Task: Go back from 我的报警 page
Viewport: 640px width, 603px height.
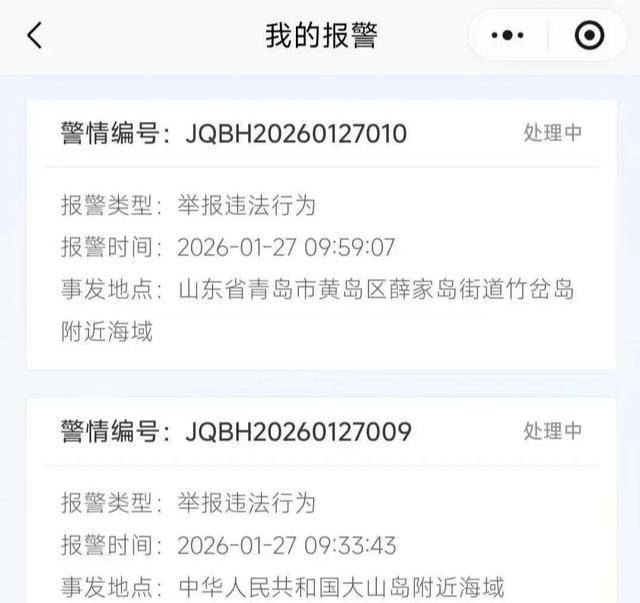Action: click(35, 36)
